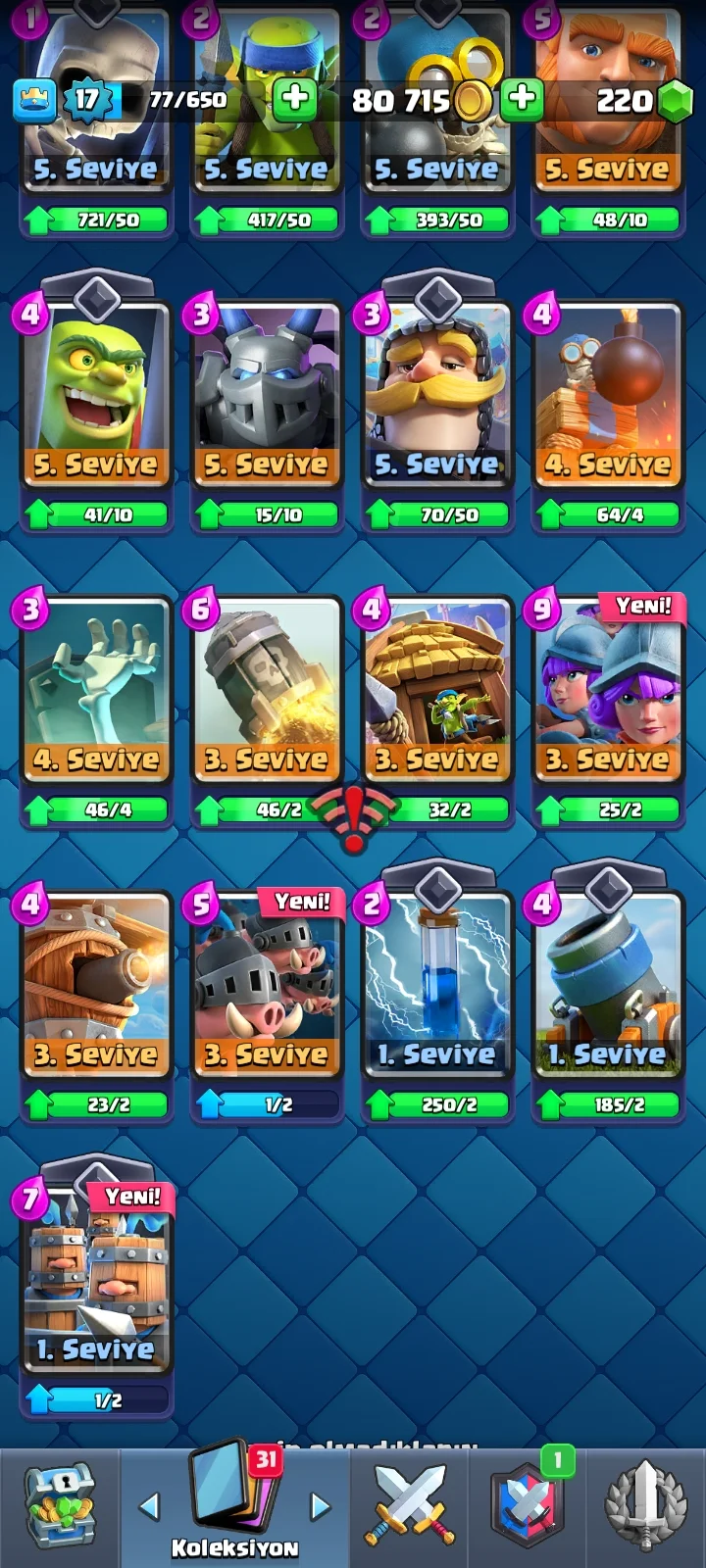The image size is (706, 1568).
Task: Open the clan shield tab with badge 1
Action: 528,1506
